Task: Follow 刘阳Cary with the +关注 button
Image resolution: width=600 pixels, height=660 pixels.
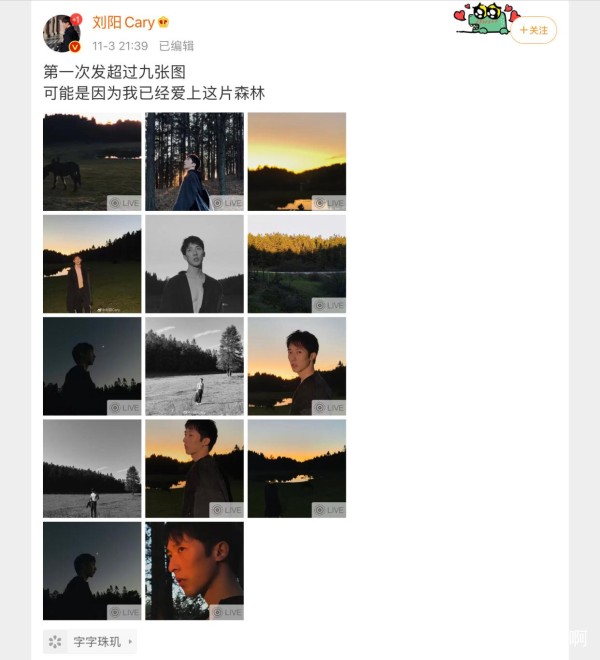Action: point(533,30)
